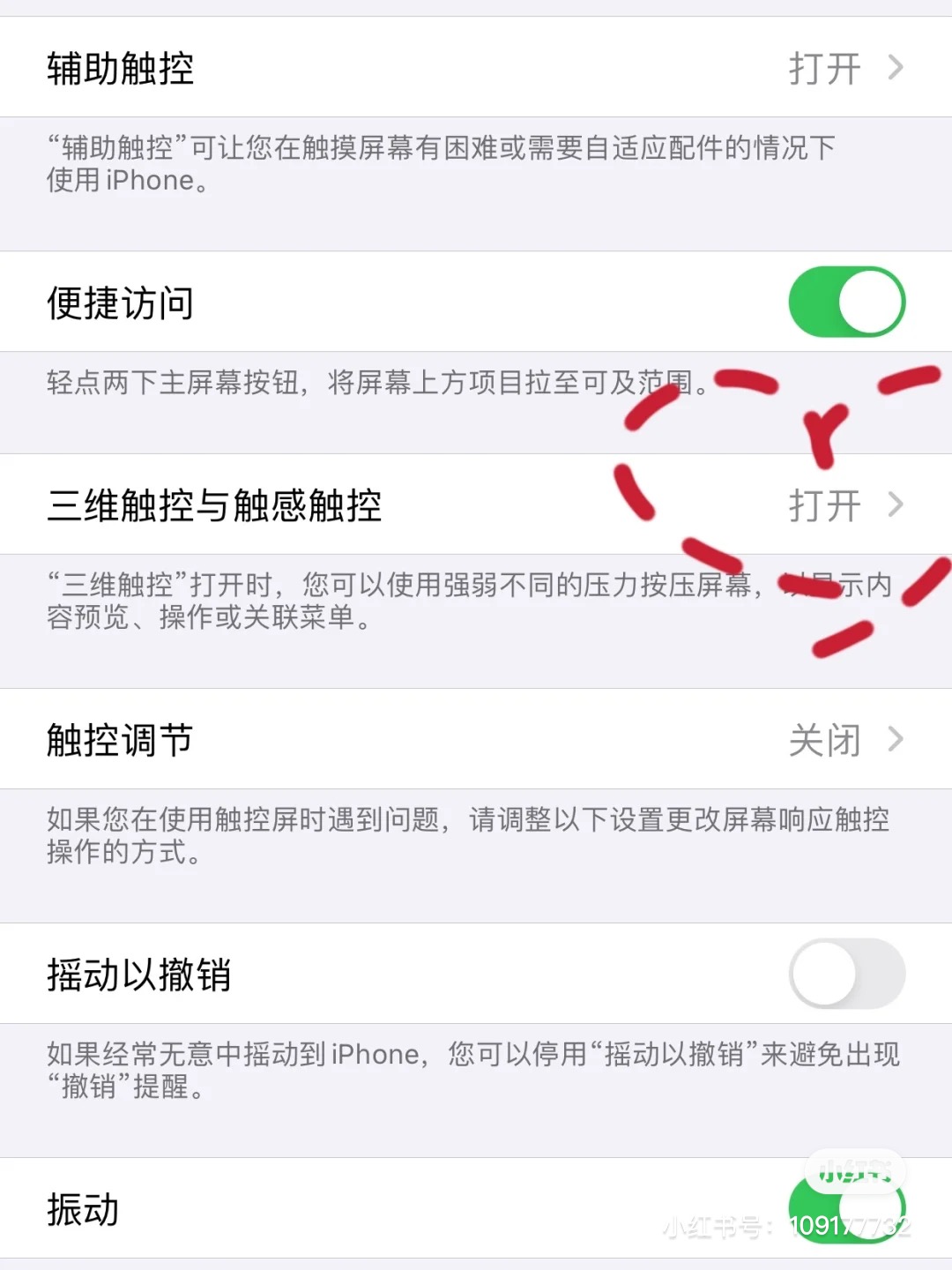Image resolution: width=952 pixels, height=1270 pixels.
Task: Open the 辅助触控 settings row
Action: coord(476,68)
